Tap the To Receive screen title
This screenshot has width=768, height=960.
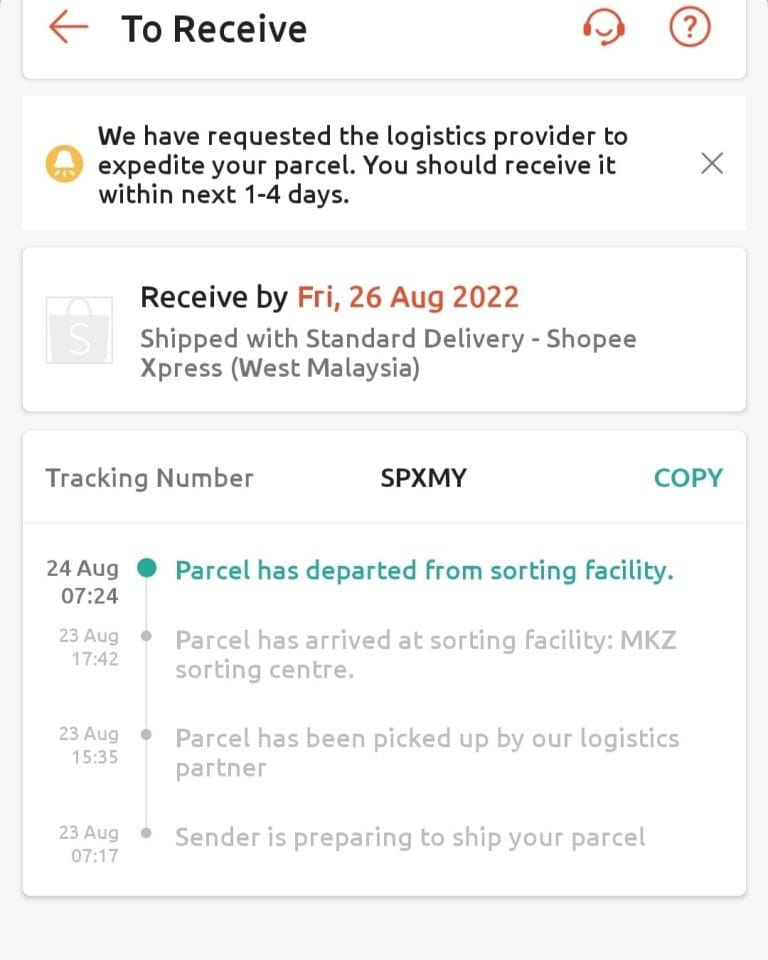tap(214, 28)
